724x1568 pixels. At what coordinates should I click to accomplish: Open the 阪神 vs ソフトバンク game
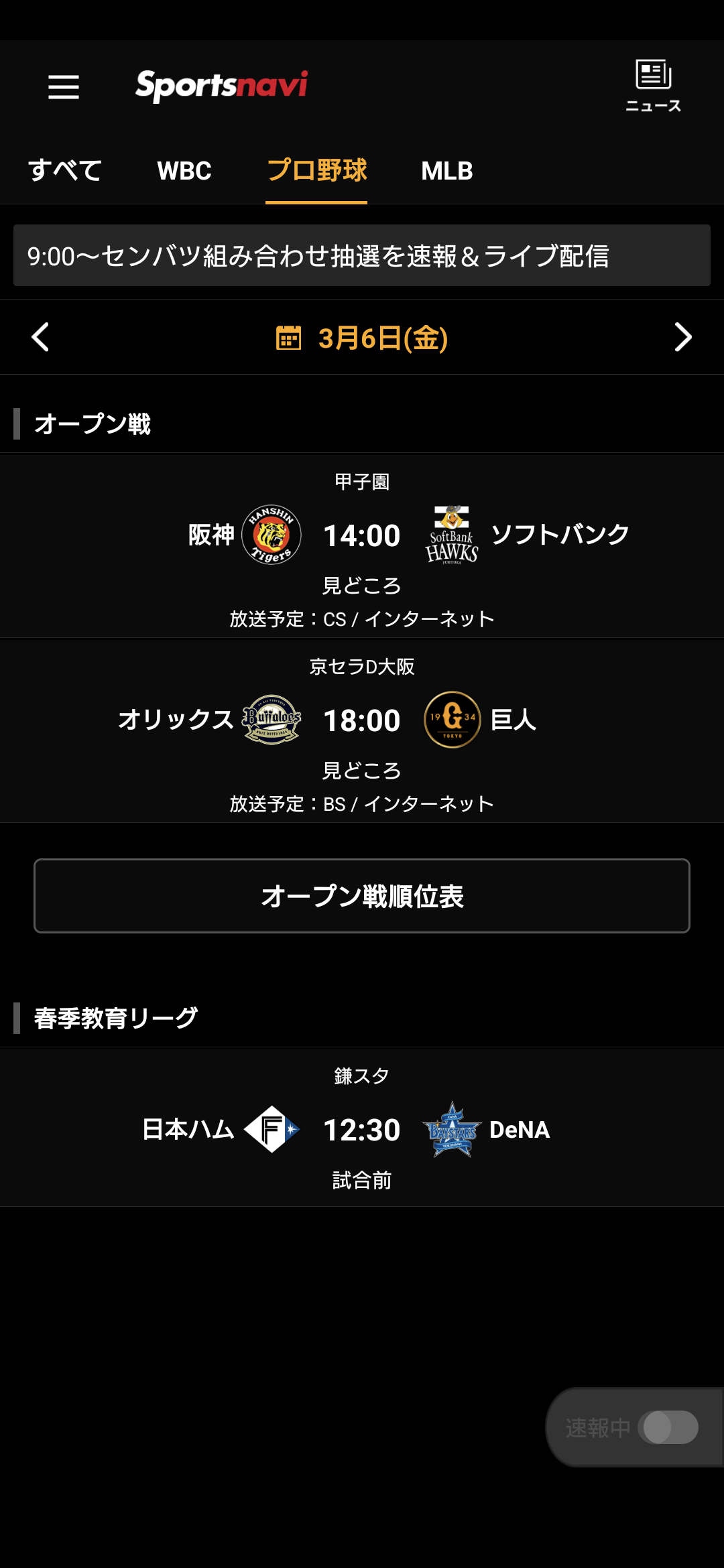click(x=362, y=536)
